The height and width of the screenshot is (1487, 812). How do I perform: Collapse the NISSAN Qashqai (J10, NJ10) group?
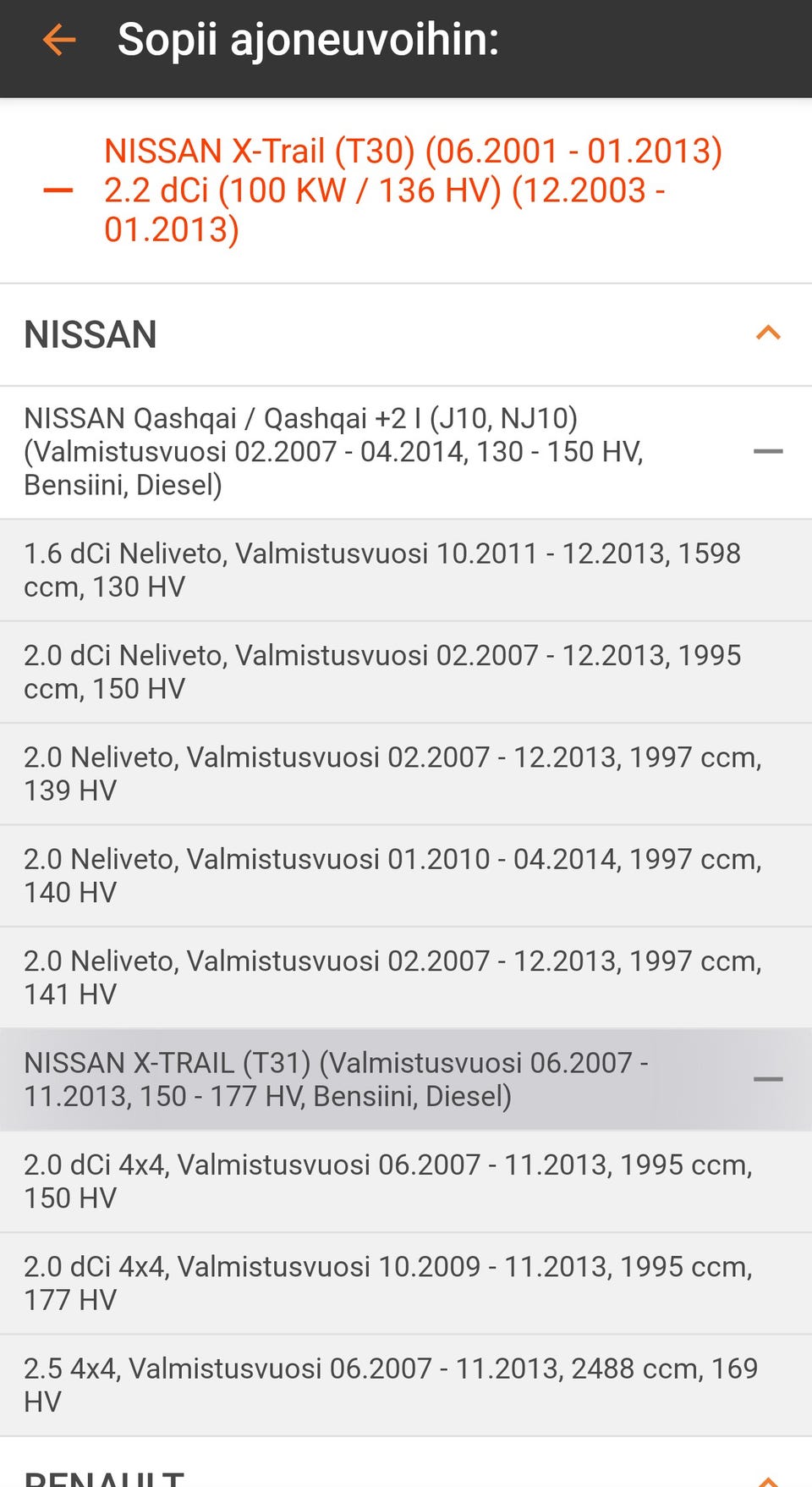(x=767, y=451)
